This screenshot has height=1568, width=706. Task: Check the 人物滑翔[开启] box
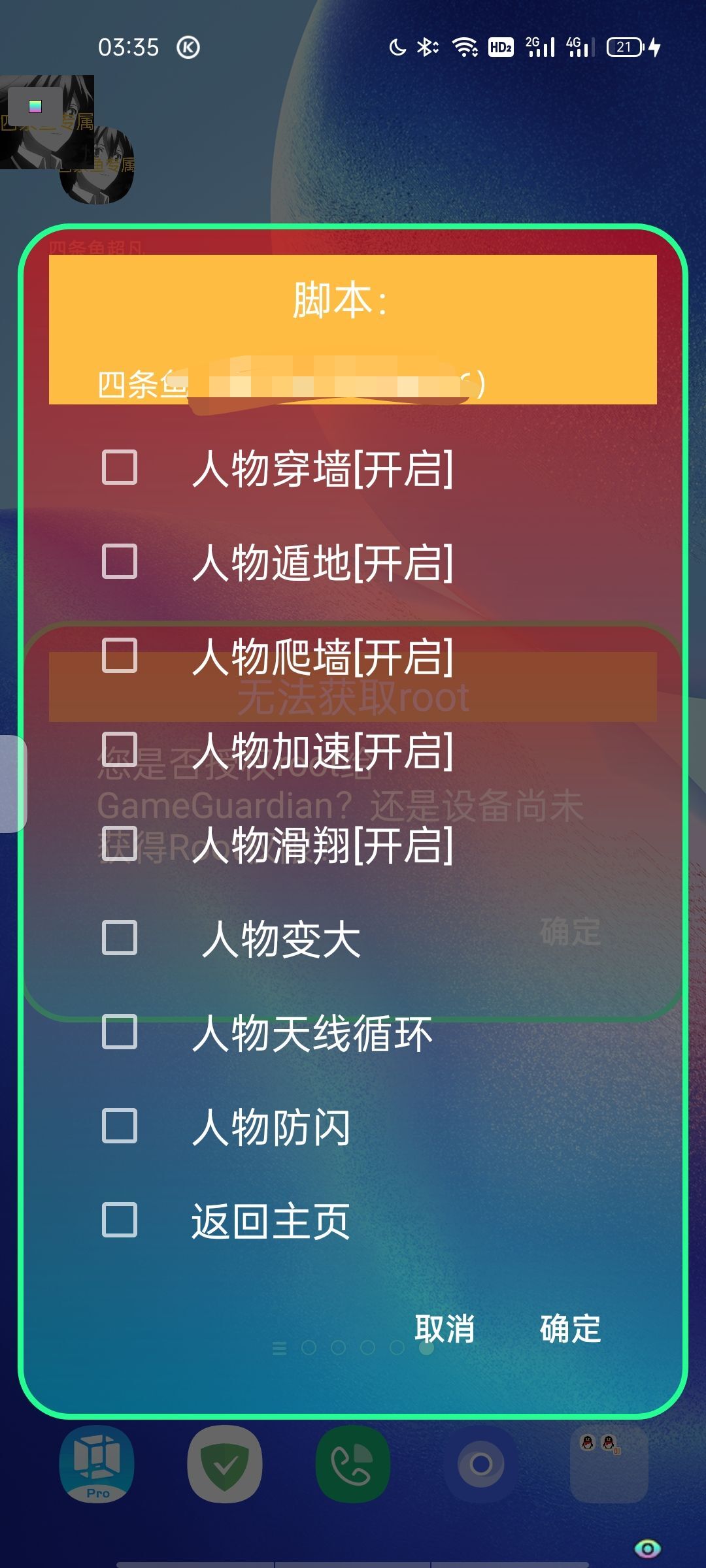click(x=120, y=843)
